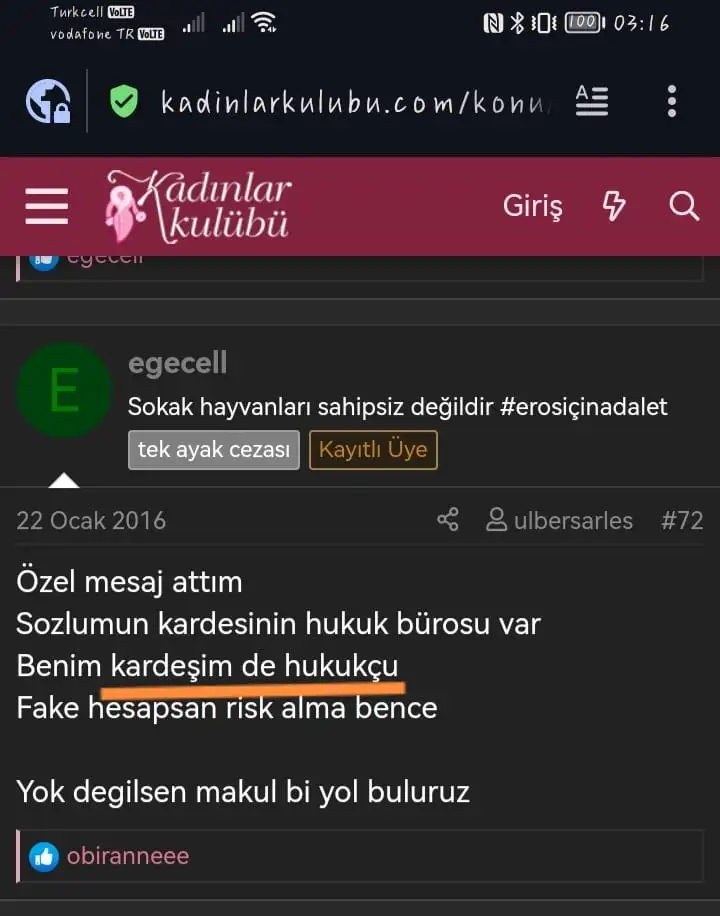
Task: View the egecell username profile link
Action: click(178, 363)
